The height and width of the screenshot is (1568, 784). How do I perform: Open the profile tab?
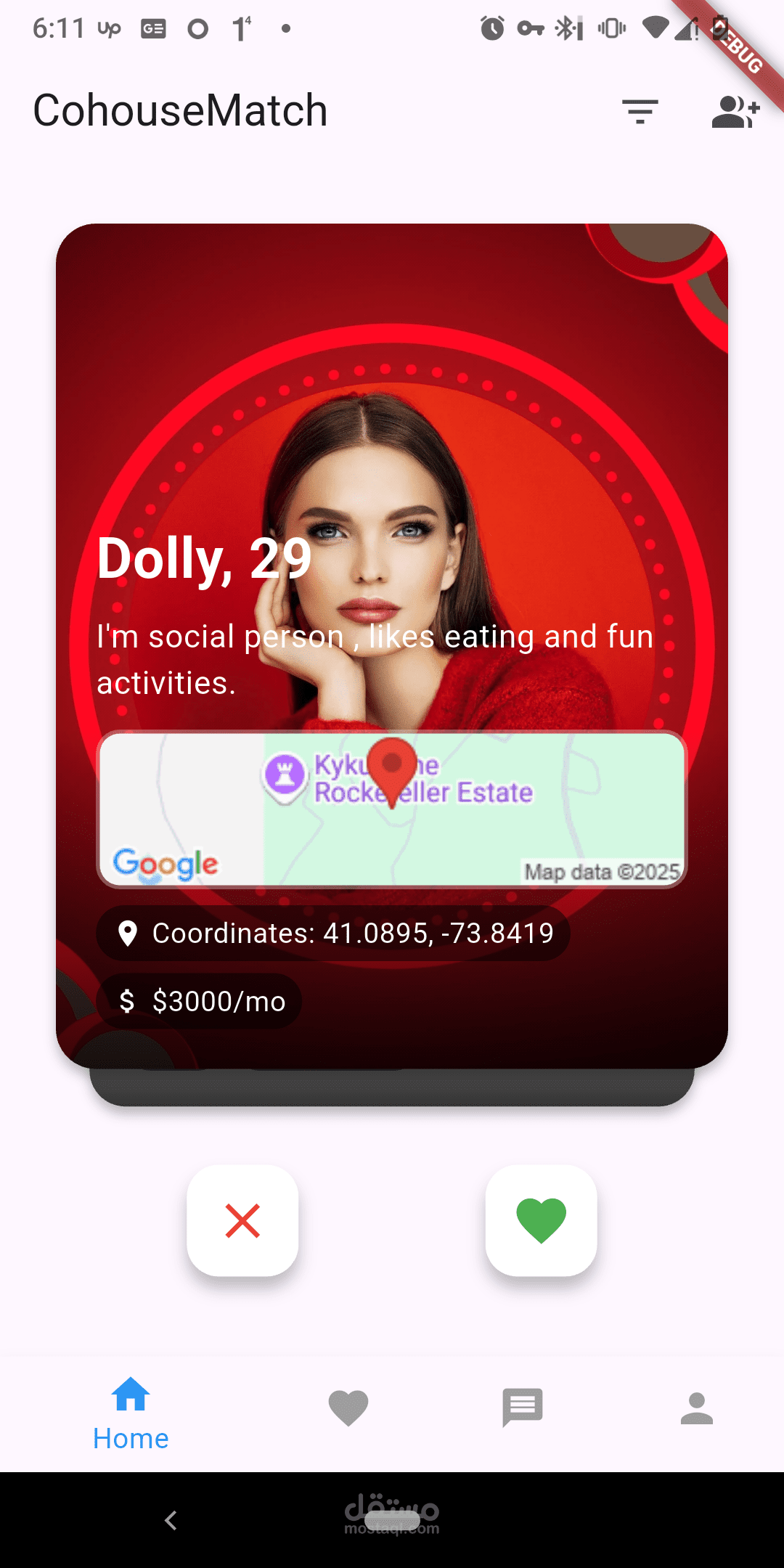697,1408
